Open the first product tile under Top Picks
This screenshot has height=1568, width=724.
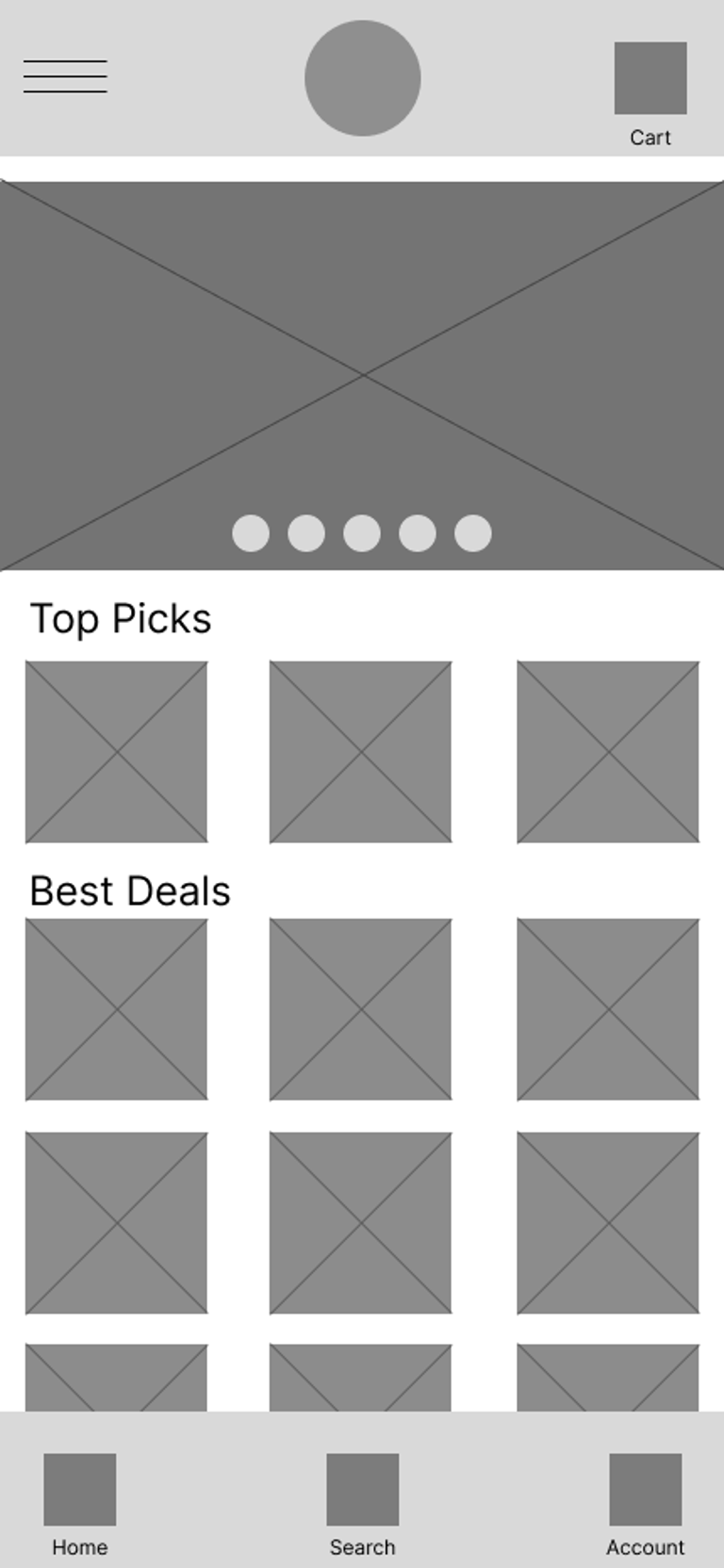tap(117, 752)
